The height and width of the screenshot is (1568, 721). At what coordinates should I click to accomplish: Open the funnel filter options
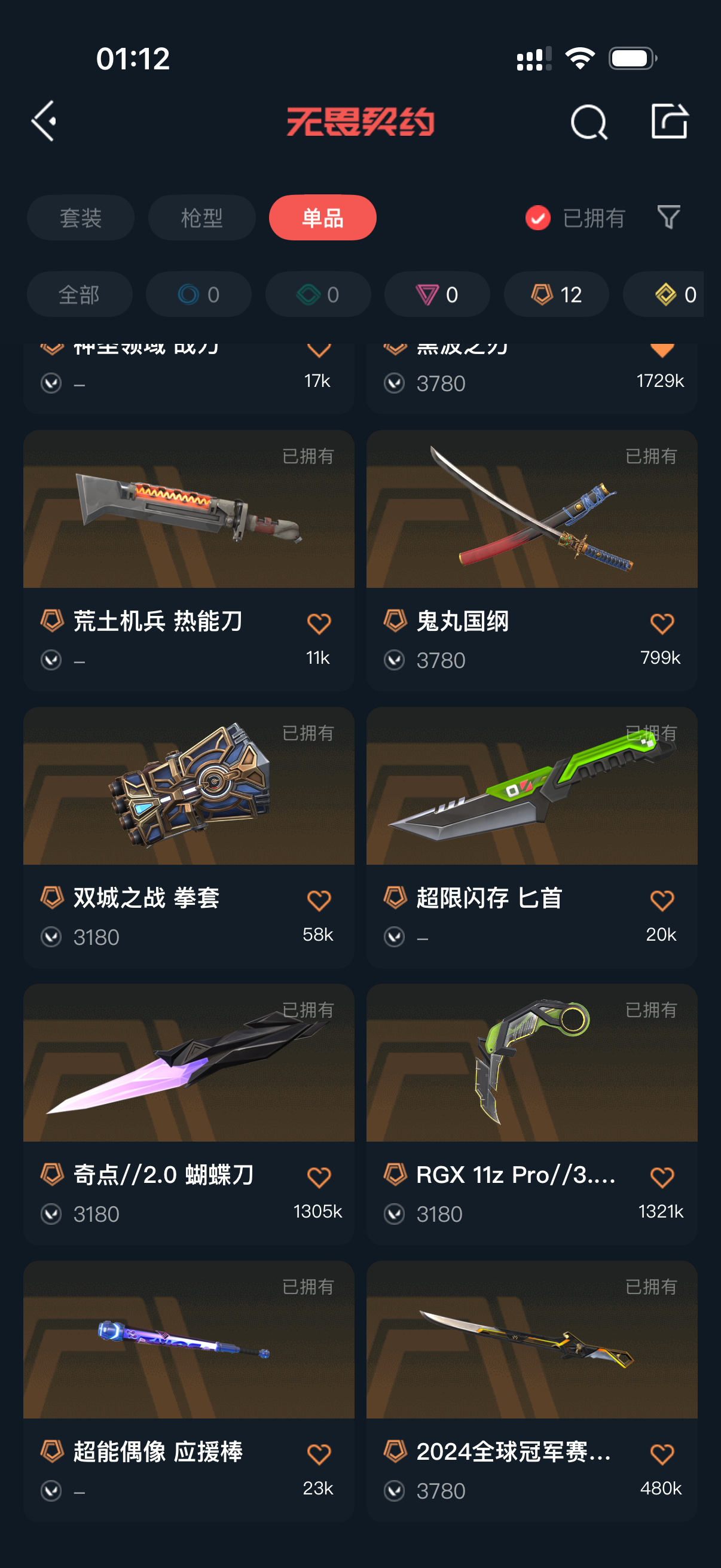click(668, 217)
